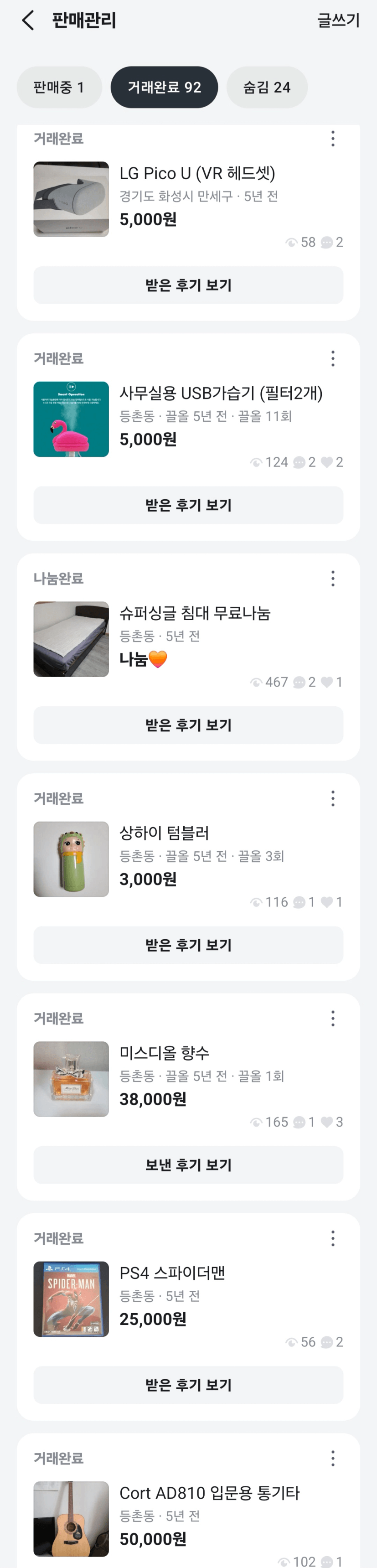This screenshot has height=1568, width=377.
Task: View received review for 사무실용 USB가습기
Action: 188,505
